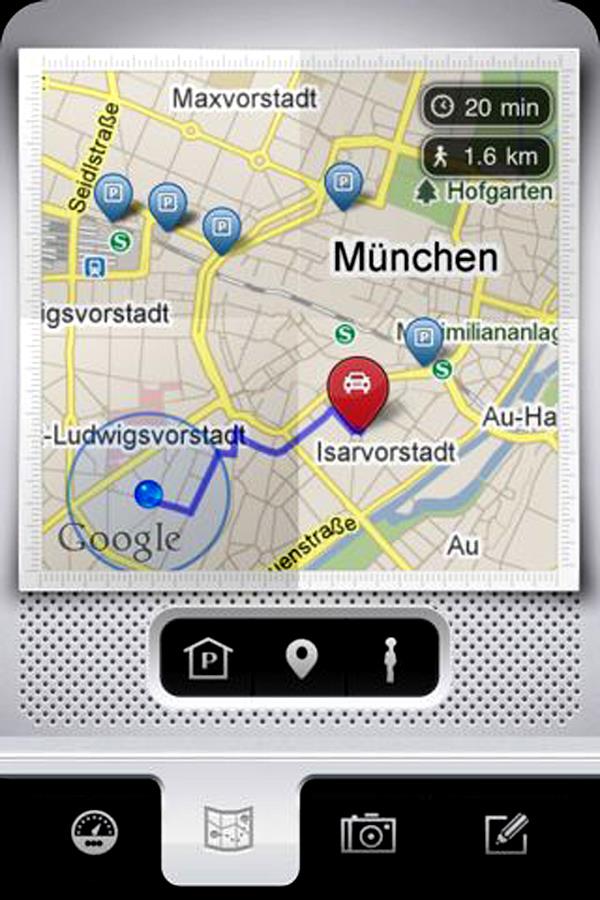Open the notes tab
Image resolution: width=600 pixels, height=900 pixels.
point(506,832)
